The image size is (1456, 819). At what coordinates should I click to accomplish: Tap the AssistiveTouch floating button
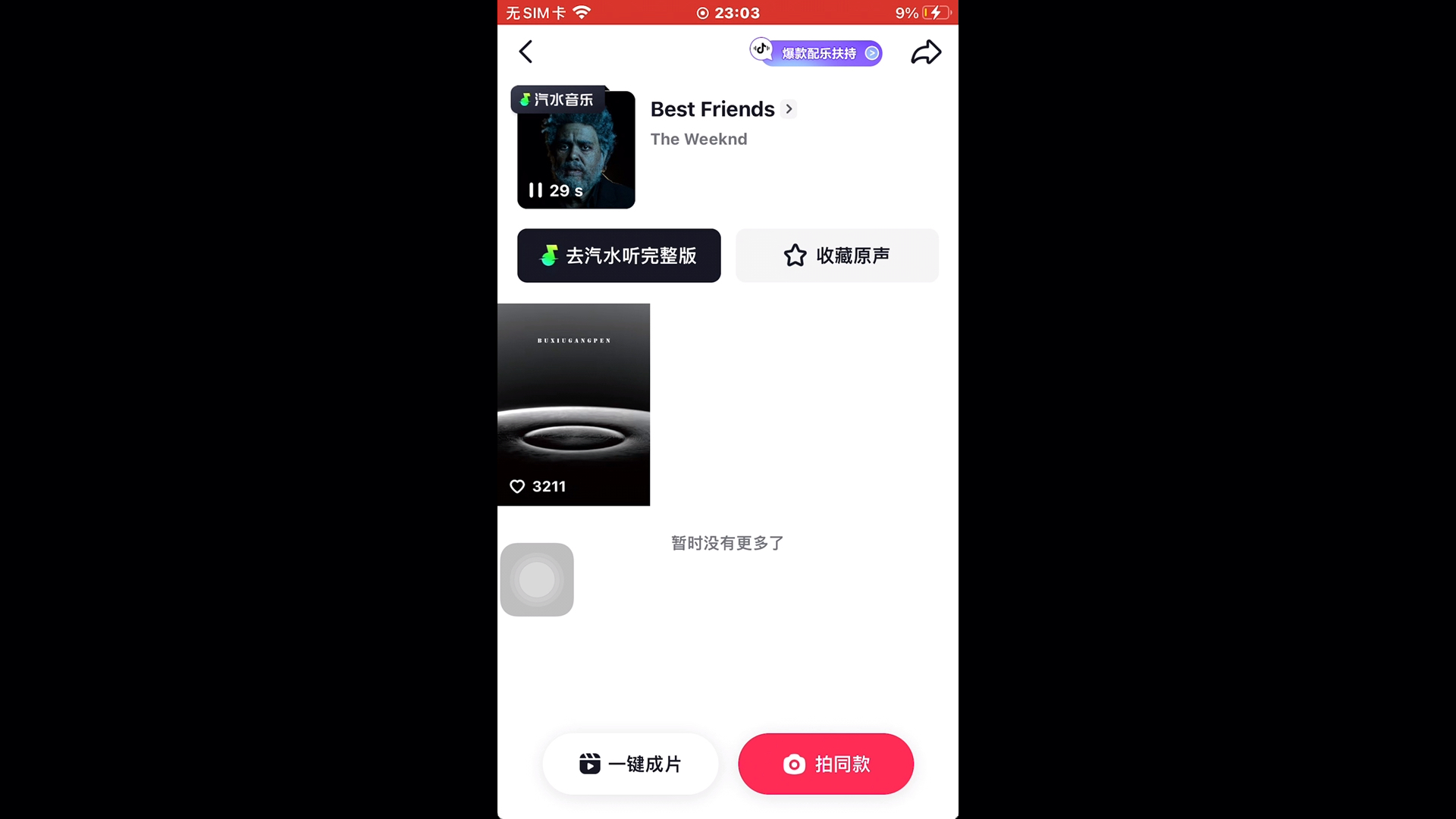(x=537, y=579)
